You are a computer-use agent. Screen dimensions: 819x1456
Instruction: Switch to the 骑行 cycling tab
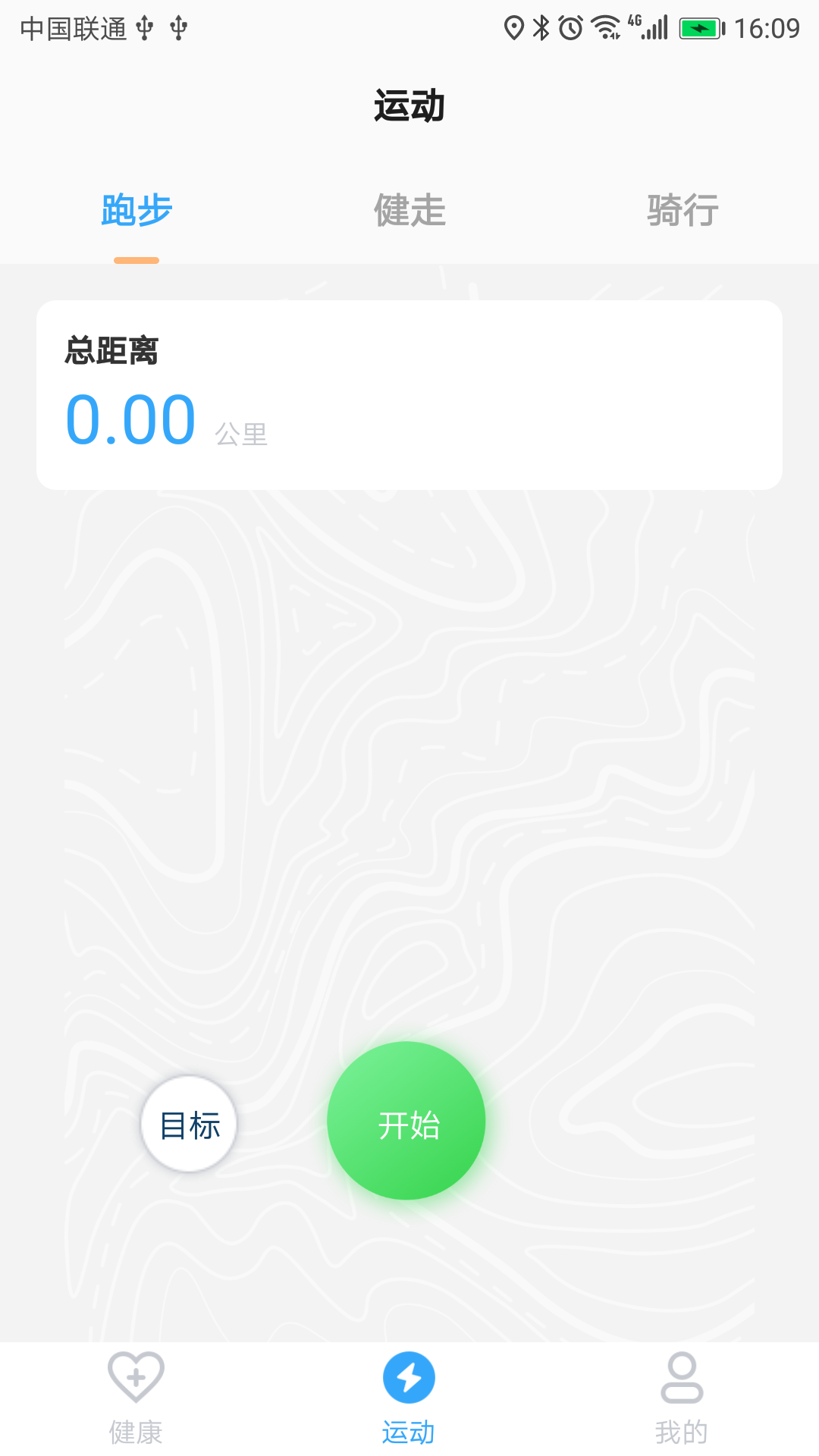click(x=682, y=211)
